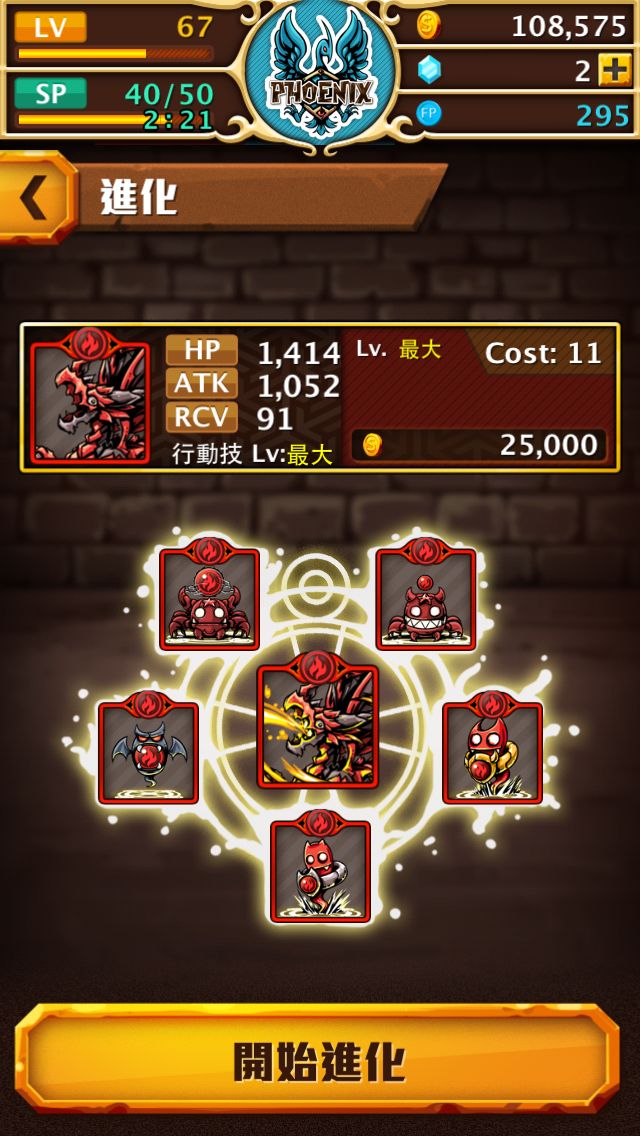
Task: View the red devil with shield material card
Action: [x=320, y=868]
